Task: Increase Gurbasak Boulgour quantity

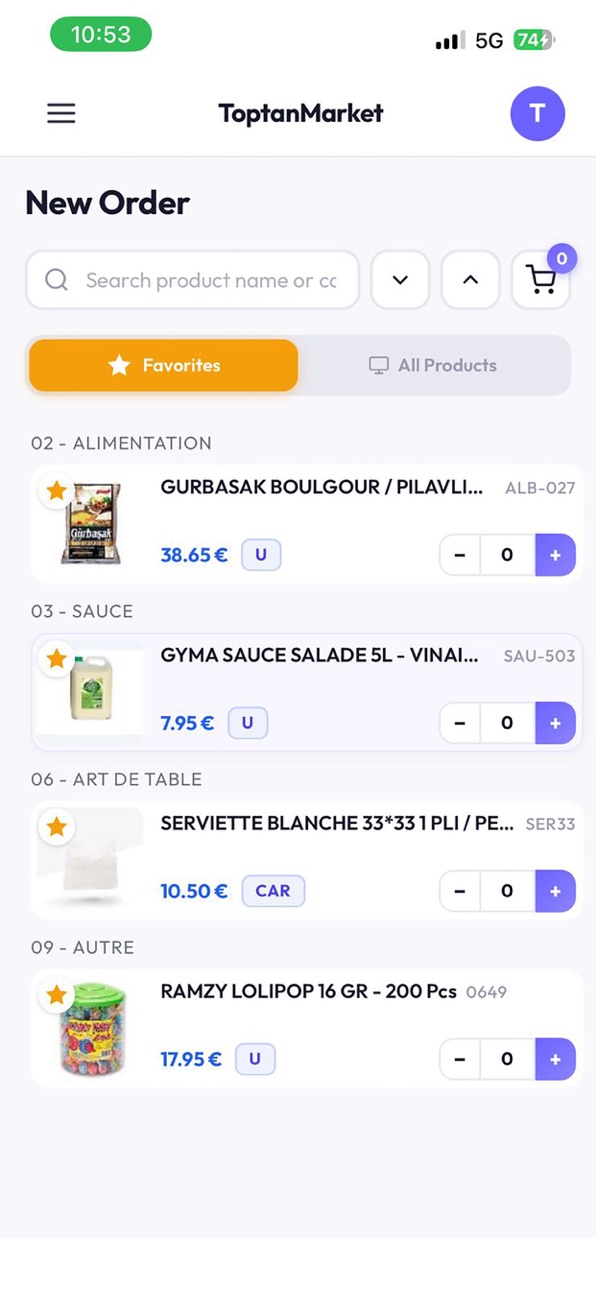Action: point(555,555)
